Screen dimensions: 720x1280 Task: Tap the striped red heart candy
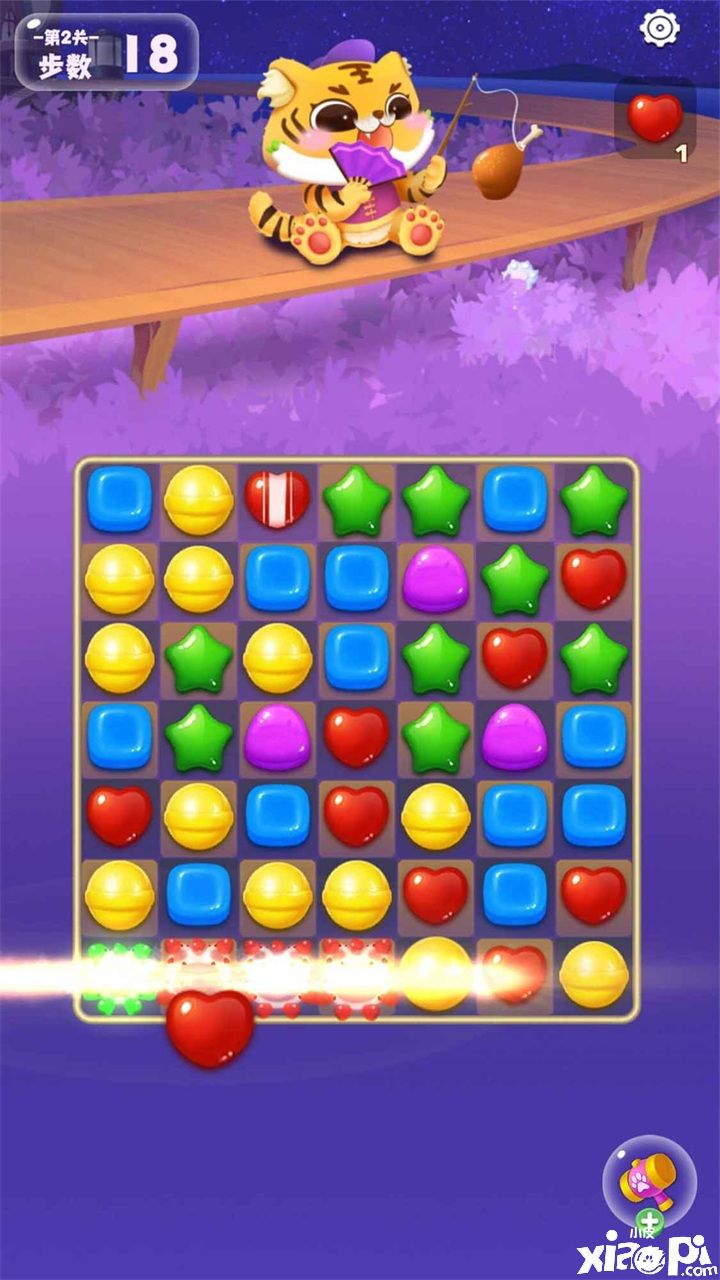pos(277,498)
